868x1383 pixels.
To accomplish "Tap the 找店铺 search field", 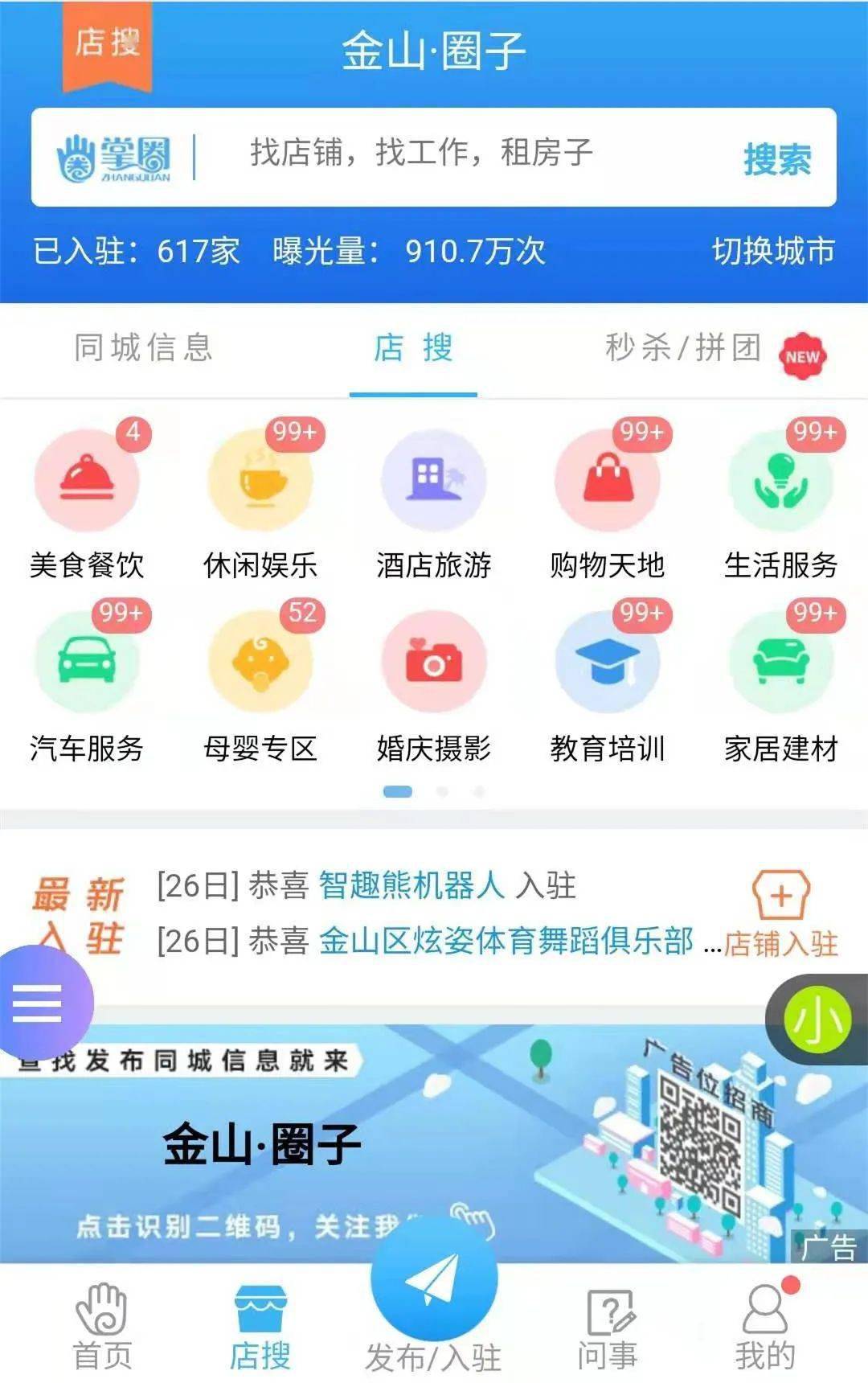I will [450, 154].
